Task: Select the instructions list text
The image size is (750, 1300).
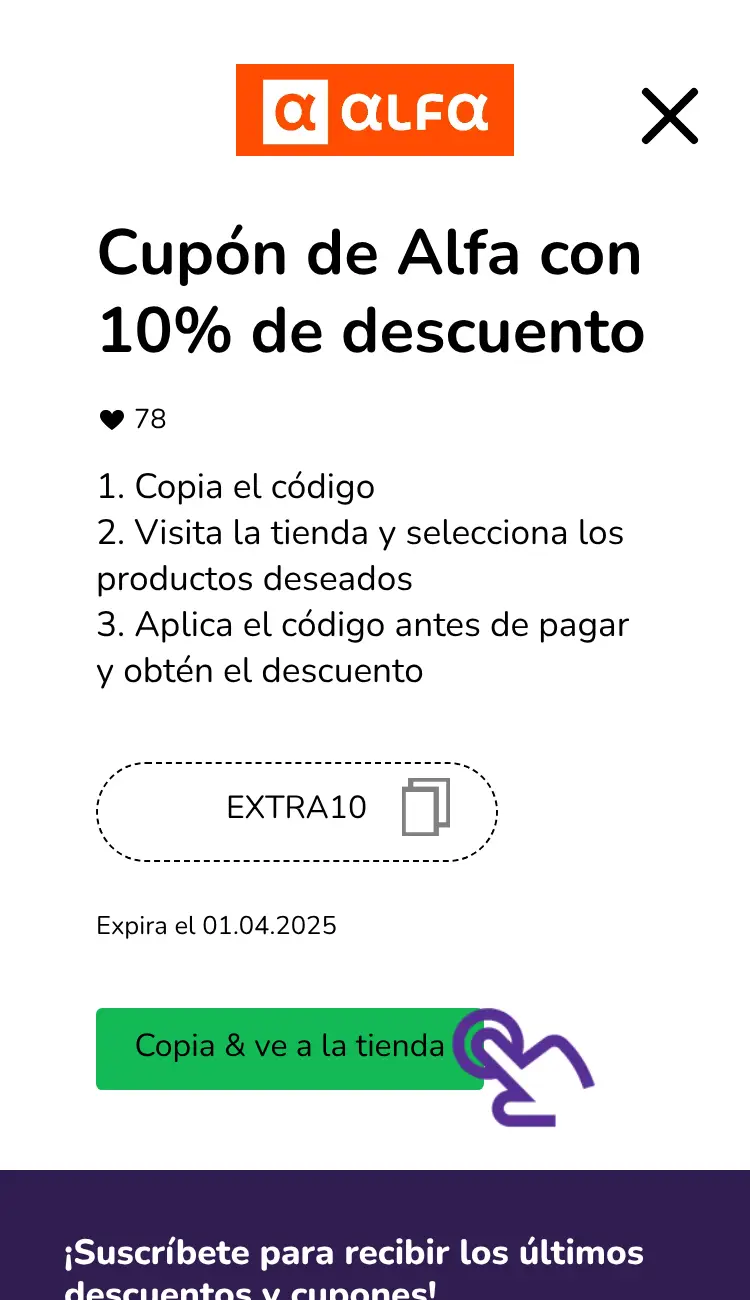Action: click(360, 578)
